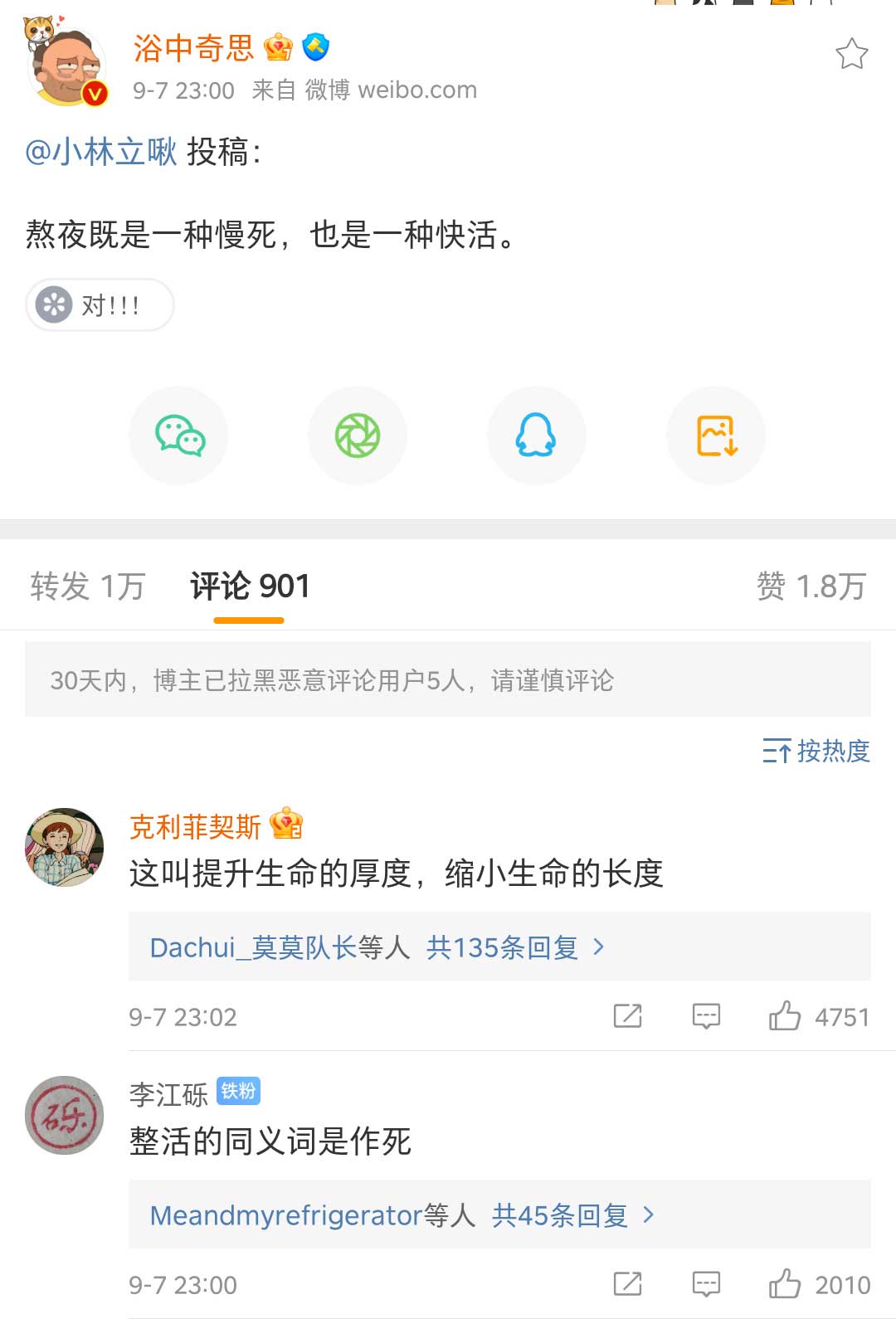Save post as image
Screen dimensions: 896x1319
coord(716,436)
